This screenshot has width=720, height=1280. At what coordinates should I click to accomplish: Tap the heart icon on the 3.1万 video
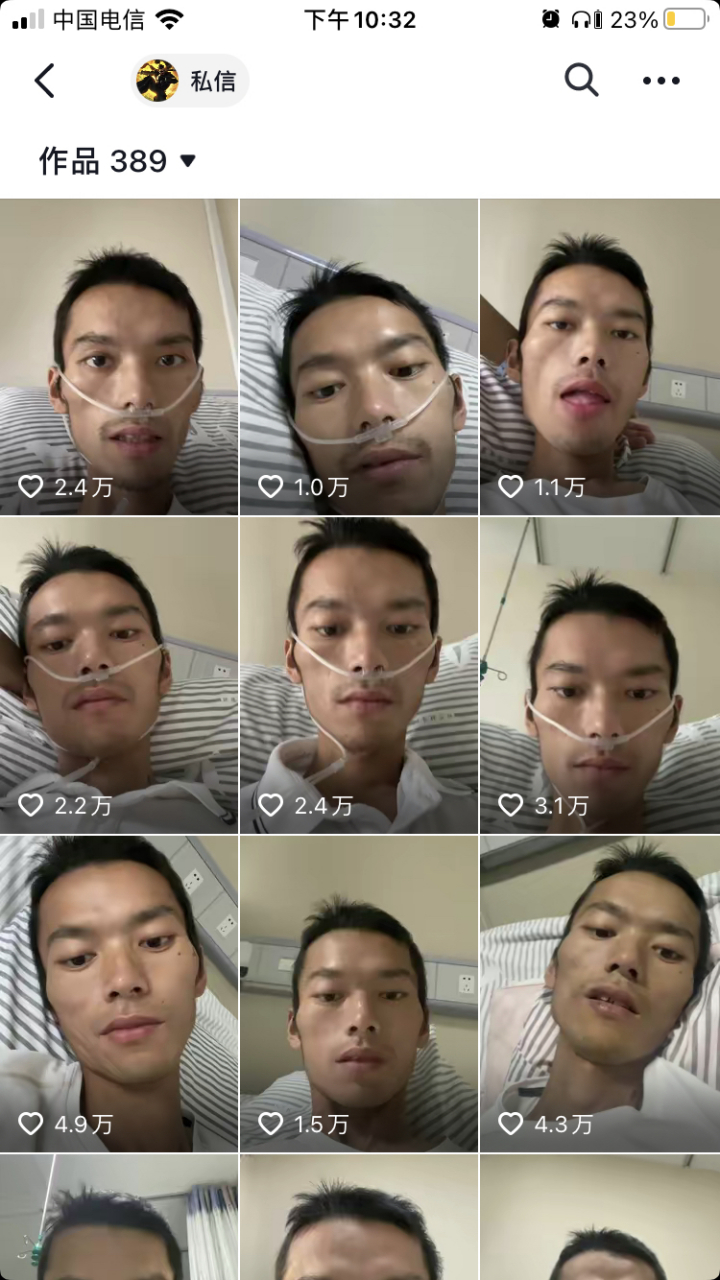[511, 805]
